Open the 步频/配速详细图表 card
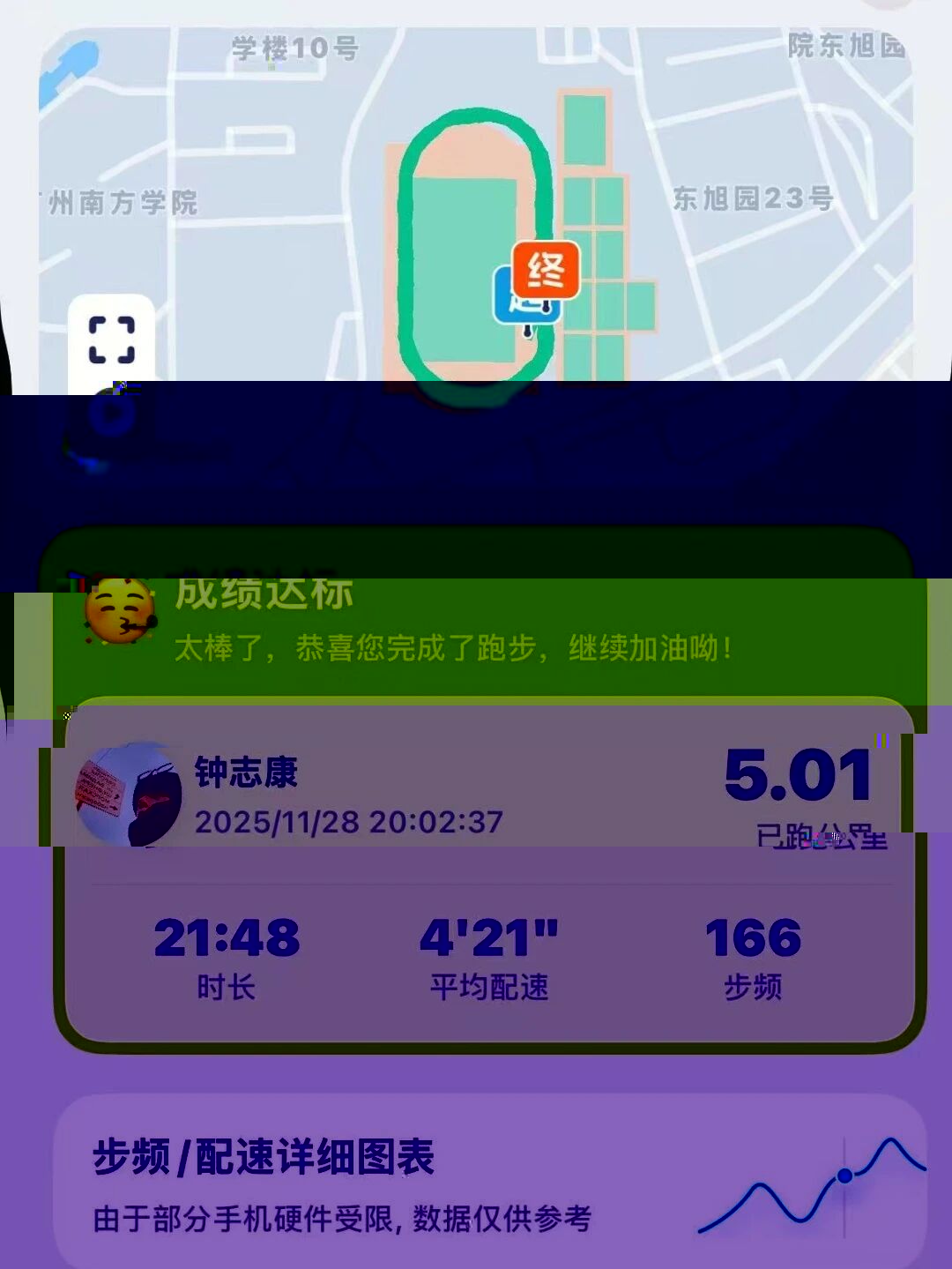 coord(490,1182)
